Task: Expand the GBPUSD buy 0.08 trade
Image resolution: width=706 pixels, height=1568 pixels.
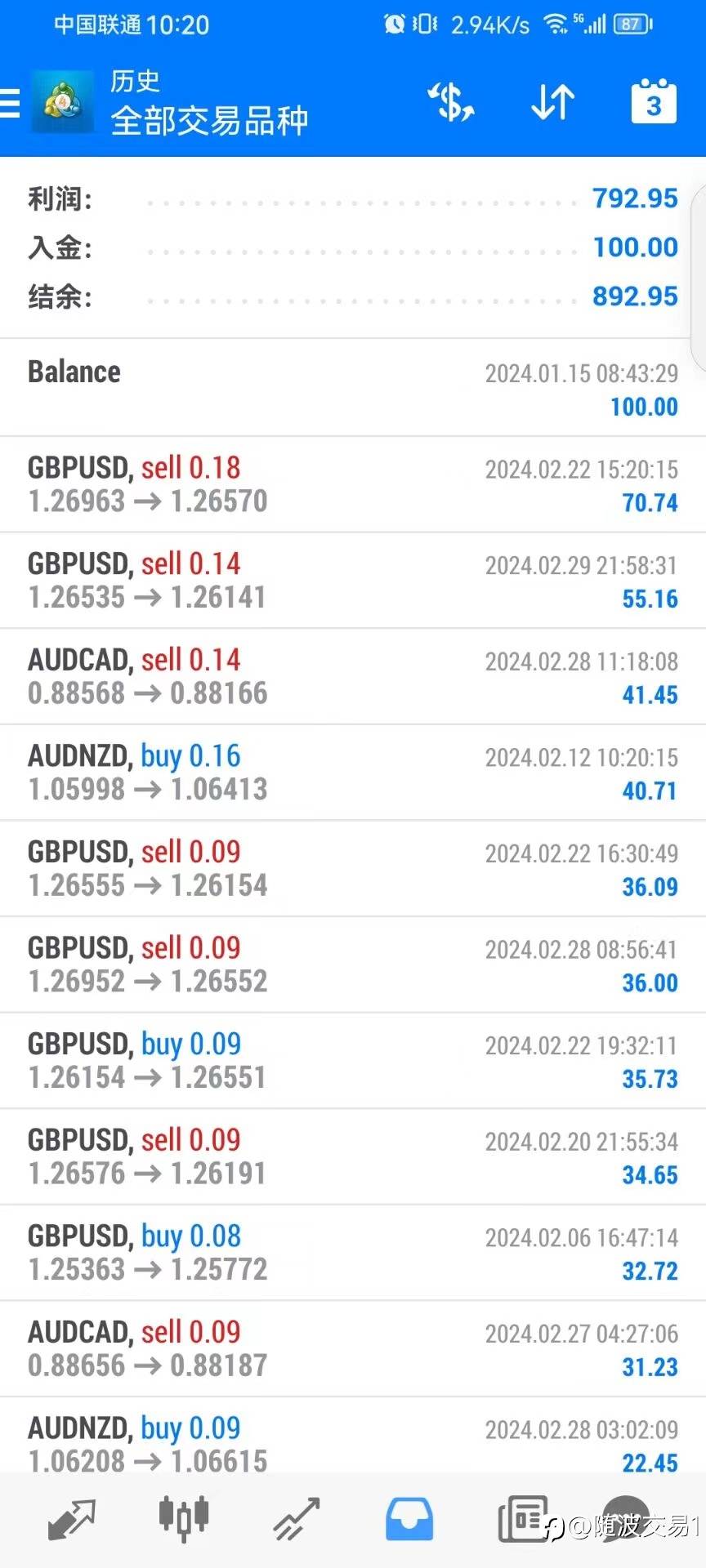Action: coord(351,1253)
